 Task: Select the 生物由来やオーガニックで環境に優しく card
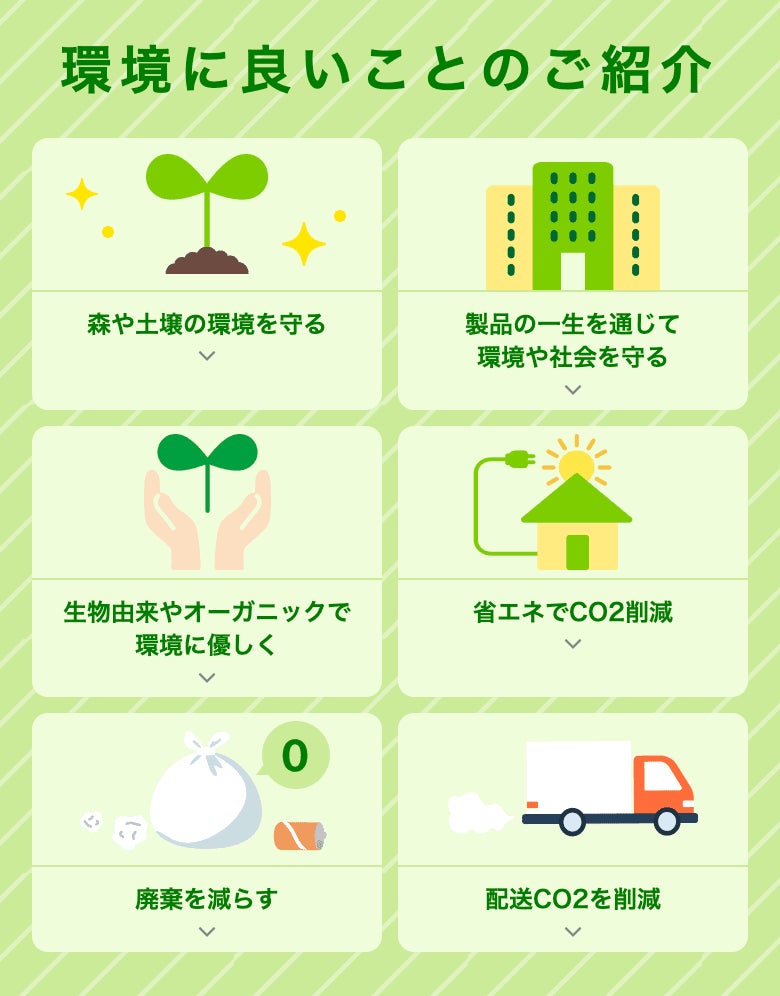207,676
